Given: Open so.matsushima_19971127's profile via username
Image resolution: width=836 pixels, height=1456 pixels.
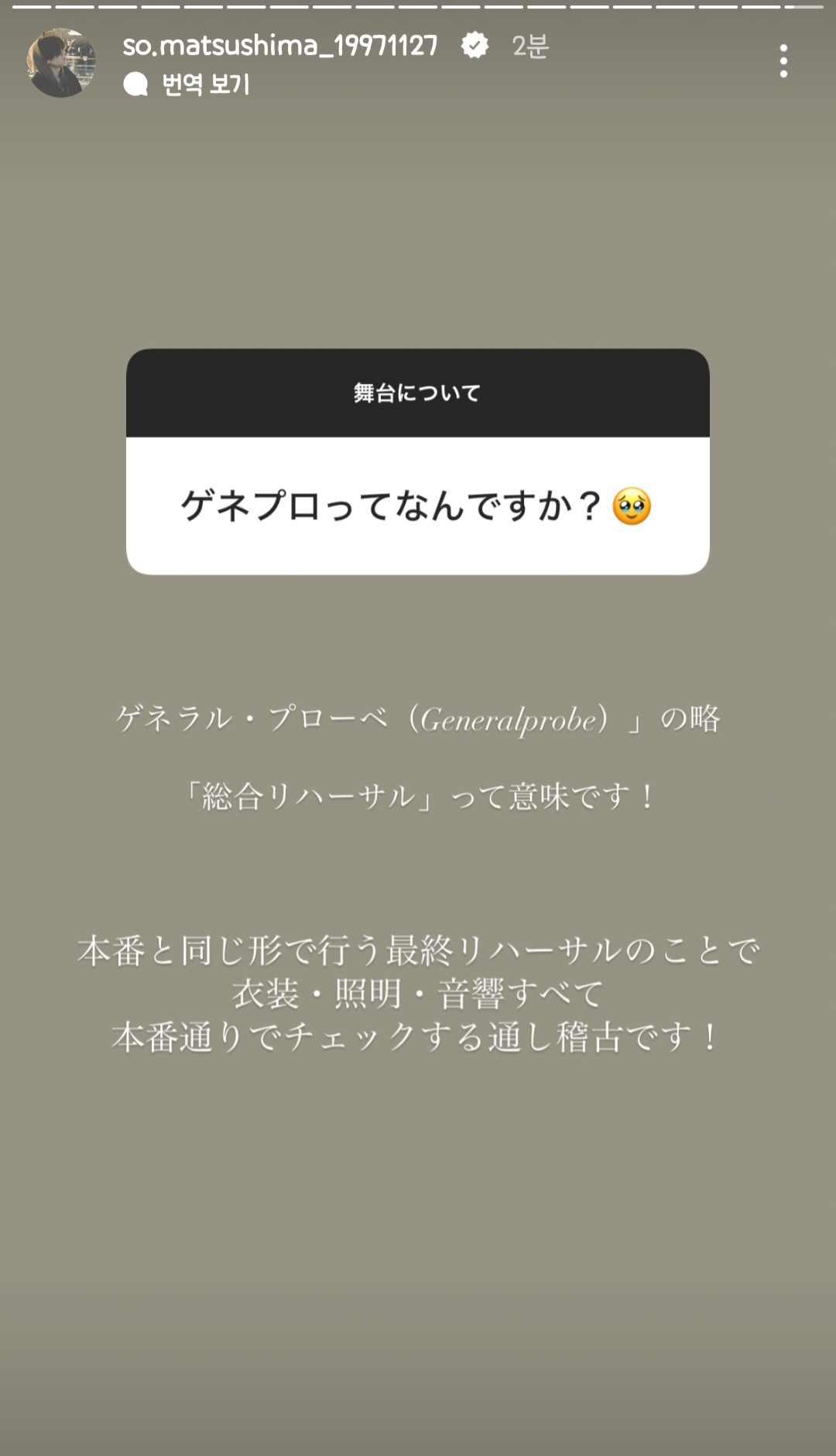Looking at the screenshot, I should pyautogui.click(x=277, y=46).
